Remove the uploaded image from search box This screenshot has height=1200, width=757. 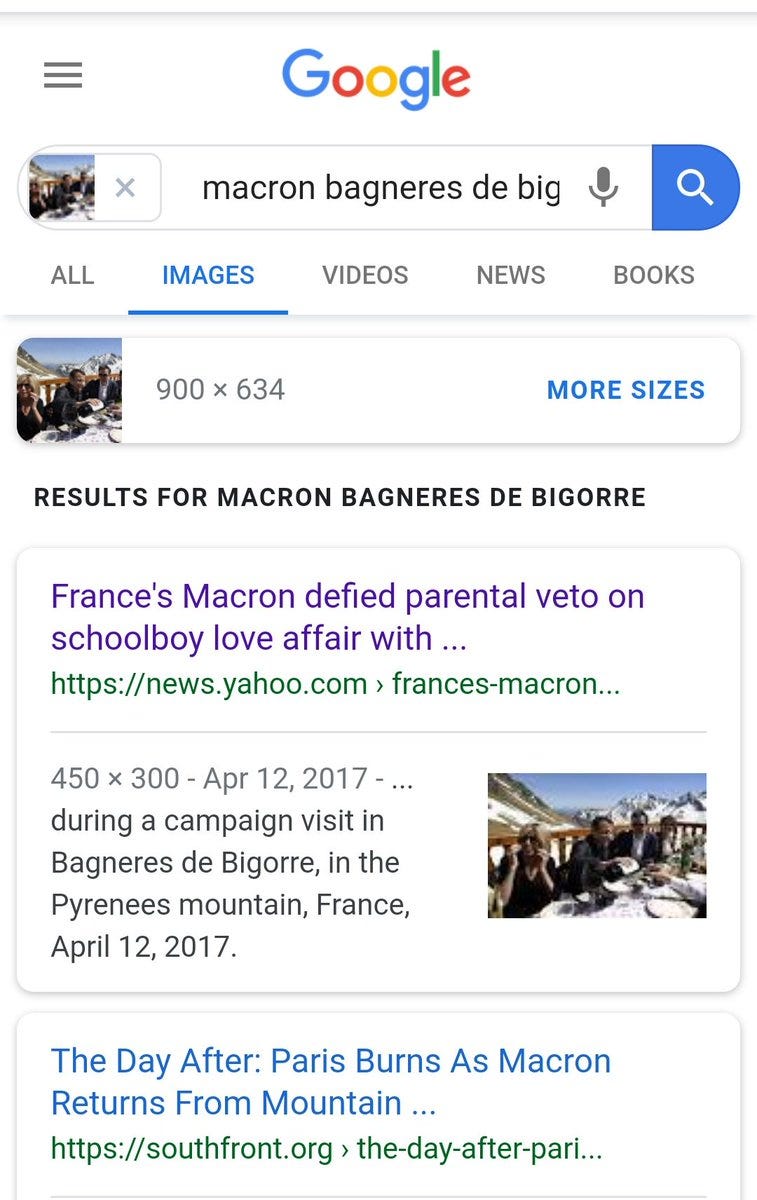coord(125,187)
